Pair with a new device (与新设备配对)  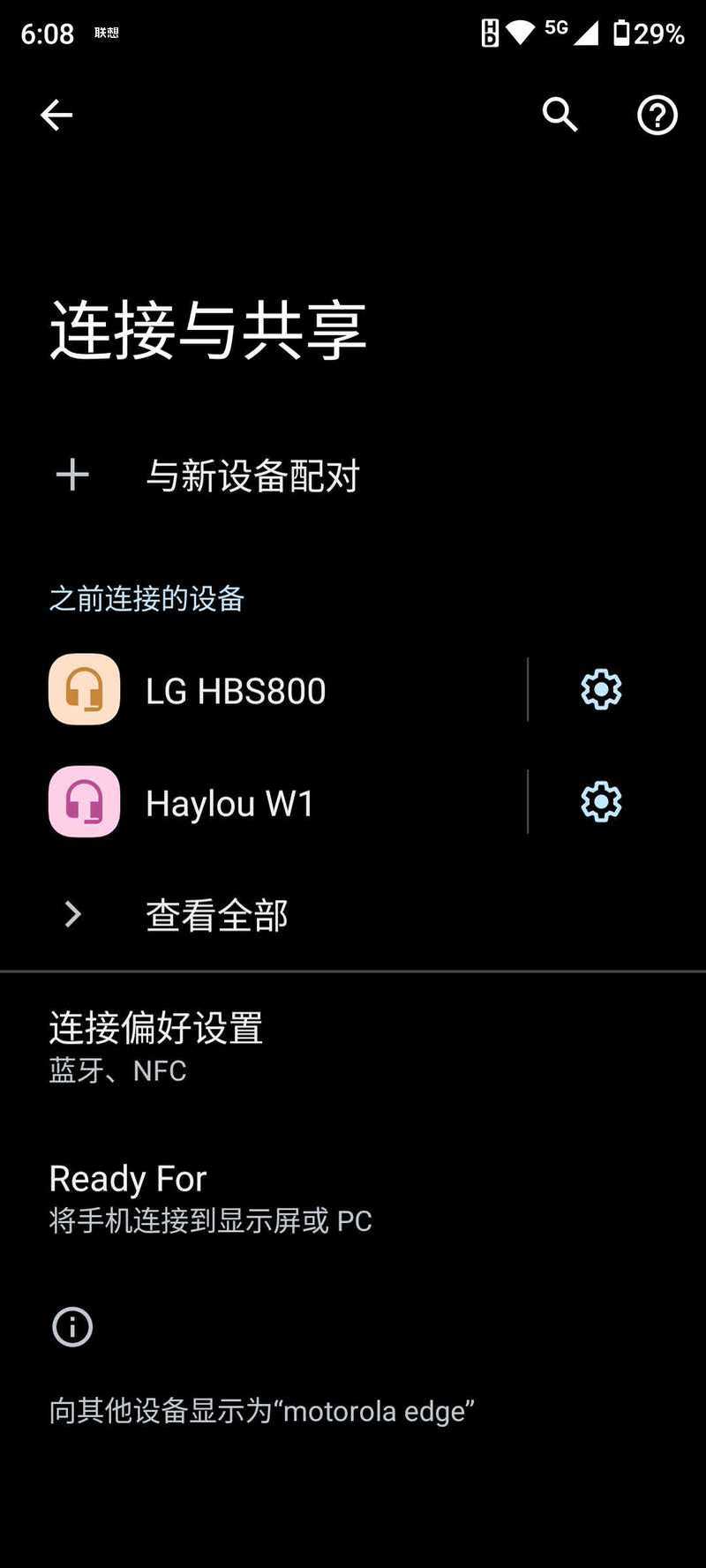[x=353, y=476]
